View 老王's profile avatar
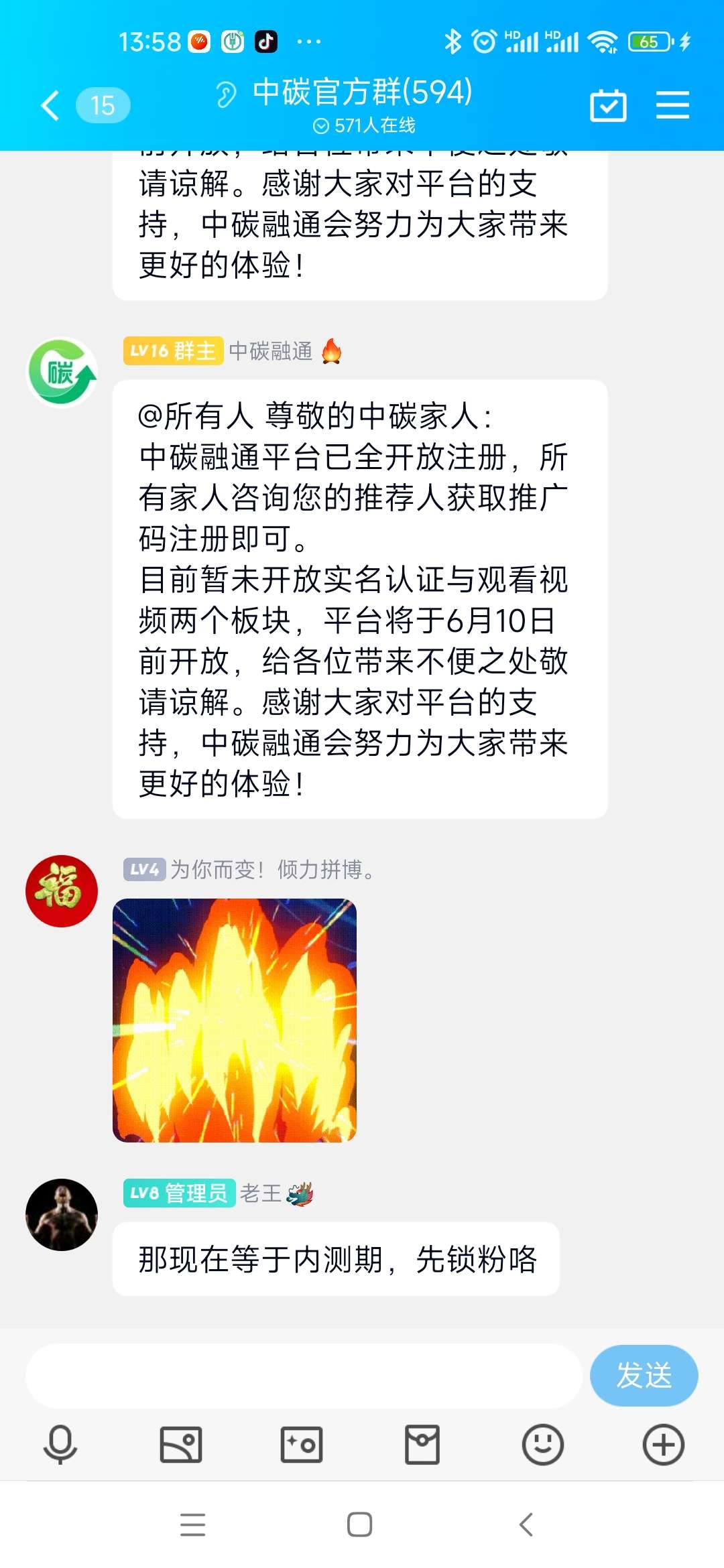724x1568 pixels. [62, 1214]
